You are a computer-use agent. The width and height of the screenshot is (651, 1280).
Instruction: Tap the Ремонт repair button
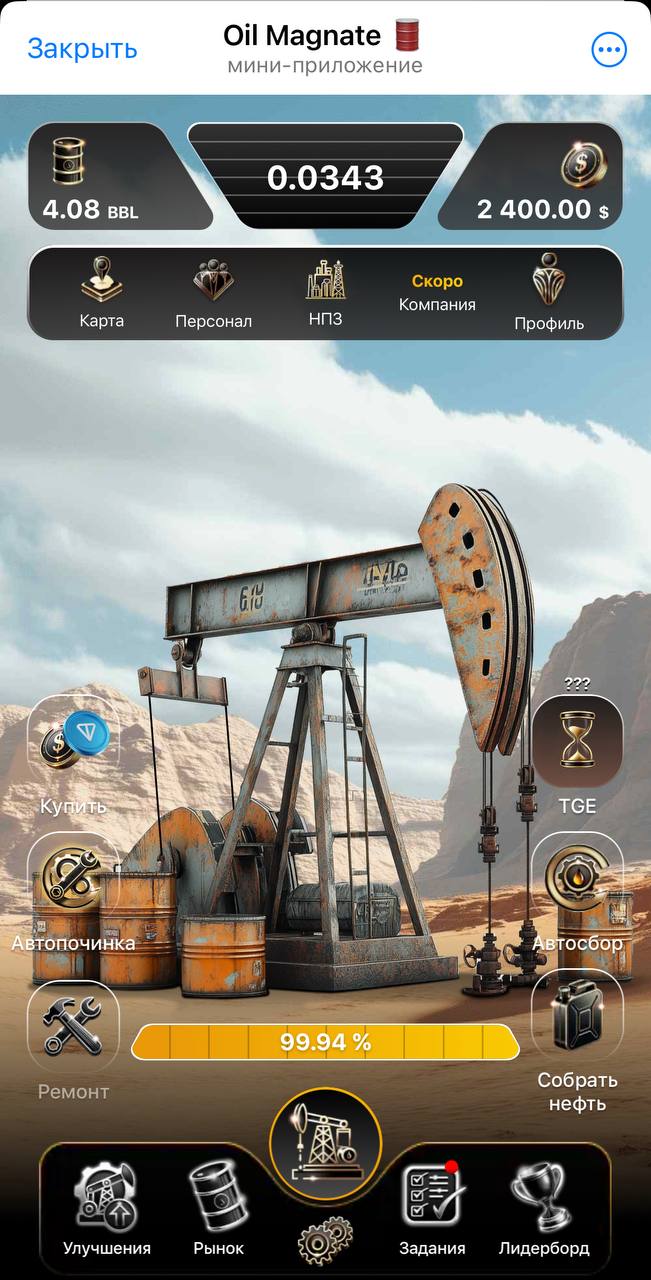[x=73, y=1030]
